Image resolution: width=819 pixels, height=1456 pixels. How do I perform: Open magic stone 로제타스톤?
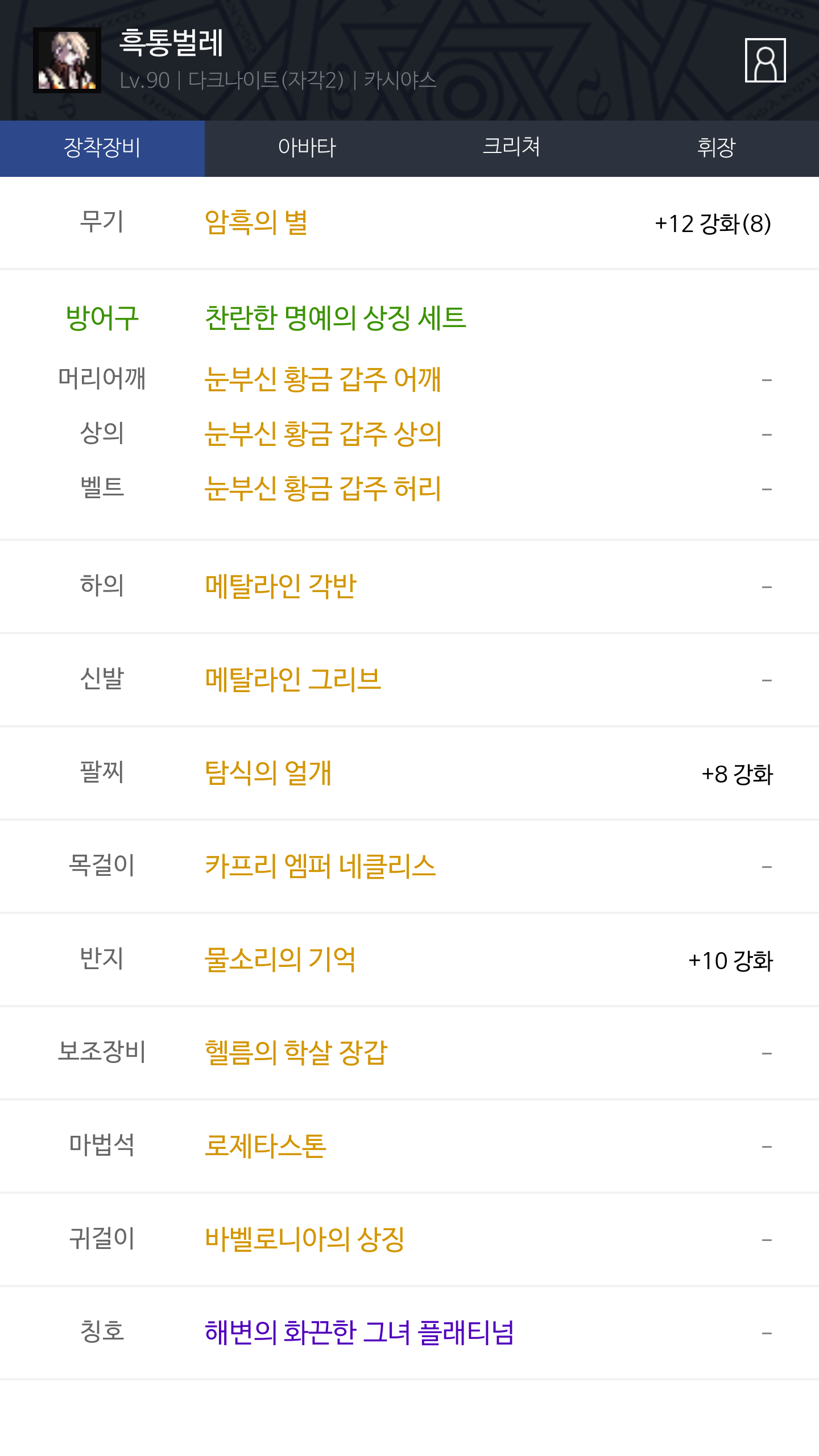point(266,1146)
